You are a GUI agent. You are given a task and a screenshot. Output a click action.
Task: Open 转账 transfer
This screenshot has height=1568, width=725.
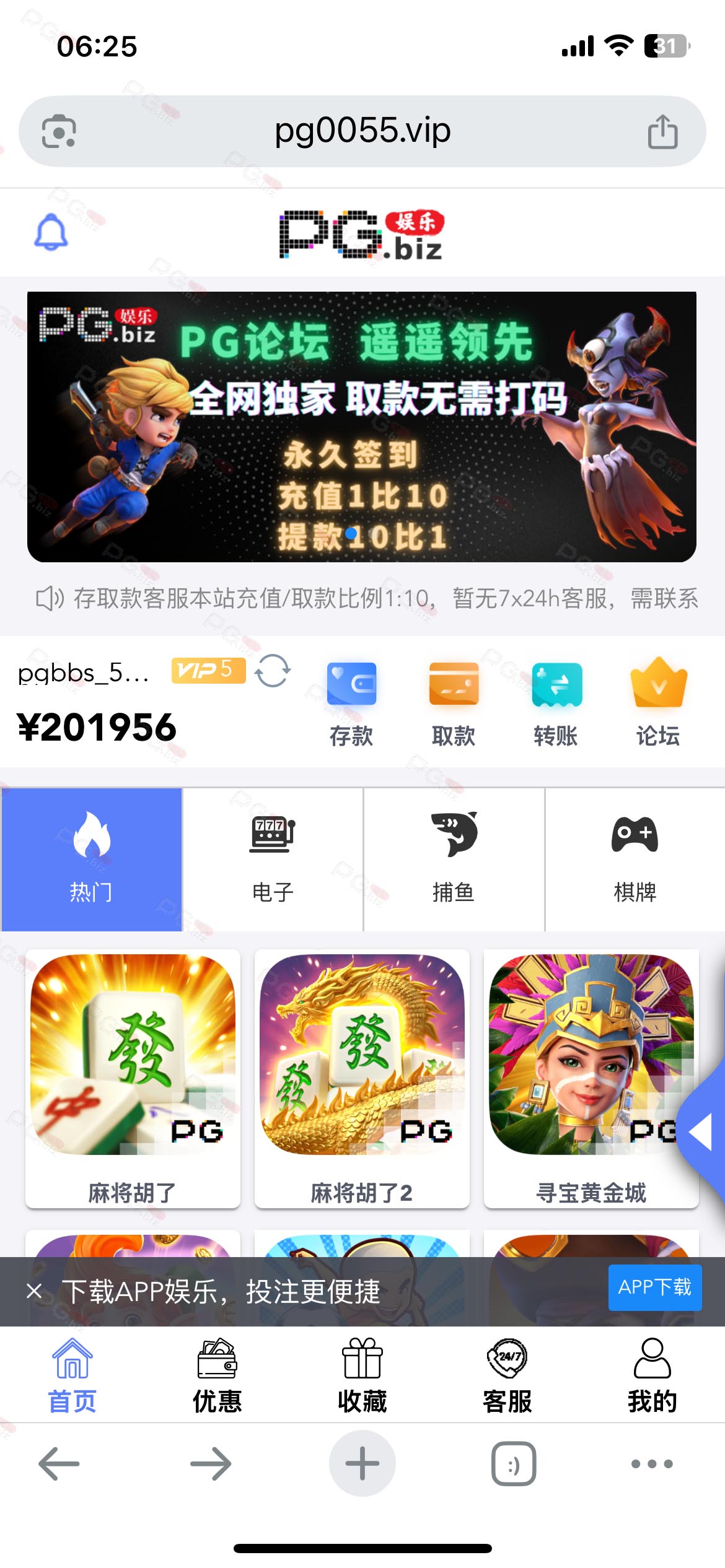556,705
